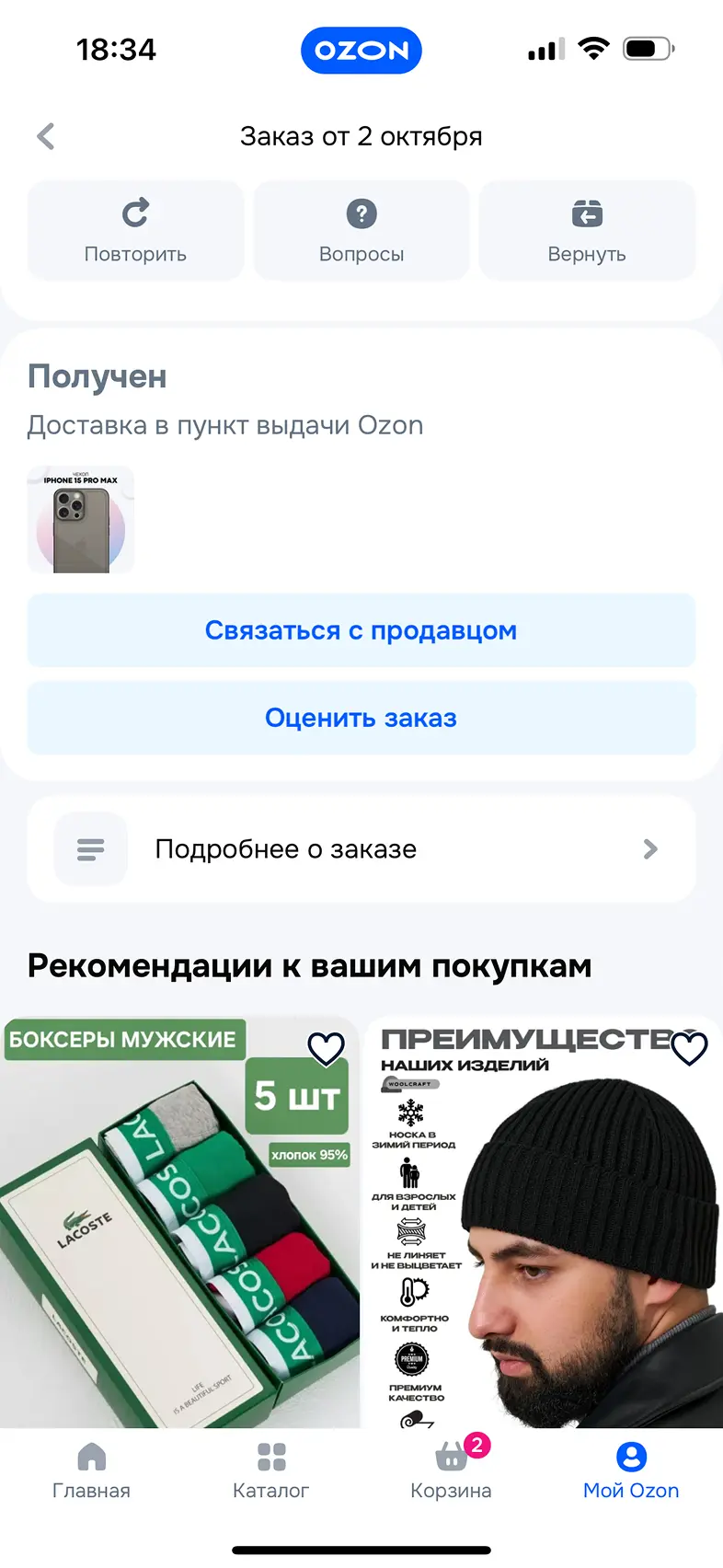Screen dimensions: 723x1568
Task: Add the Lacoste boxers to favorites
Action: click(326, 1048)
